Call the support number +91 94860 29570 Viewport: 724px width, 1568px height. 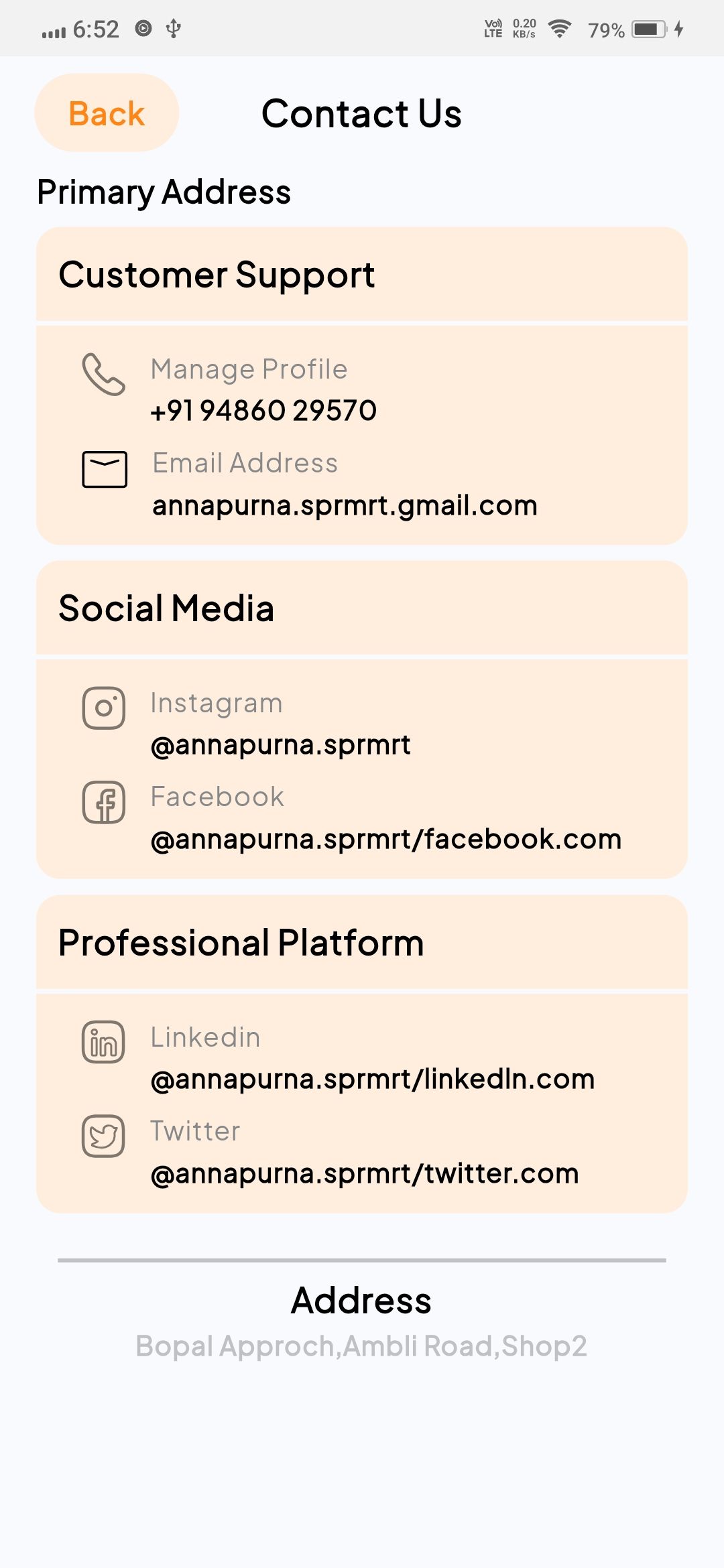pos(263,410)
